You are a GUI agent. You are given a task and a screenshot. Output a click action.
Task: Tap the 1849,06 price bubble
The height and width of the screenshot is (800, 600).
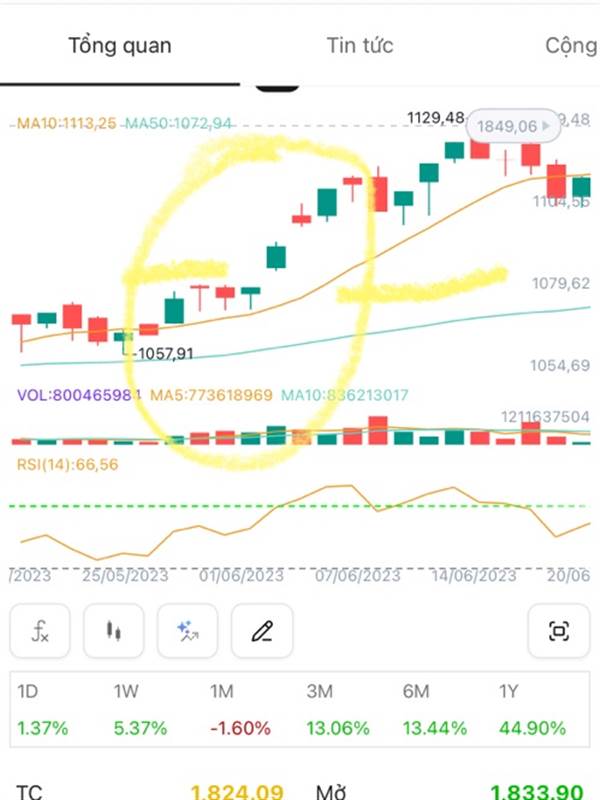click(513, 126)
